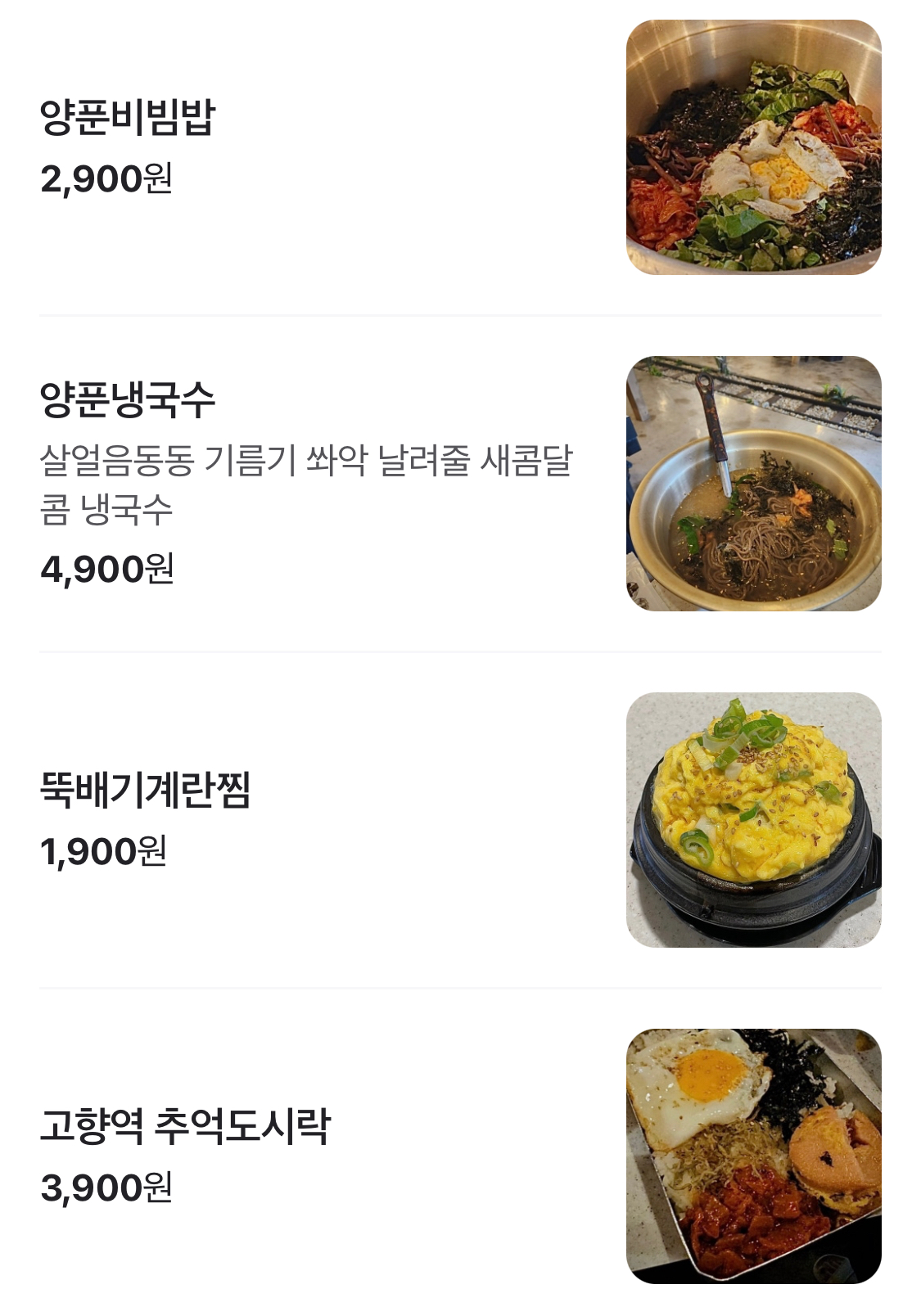The width and height of the screenshot is (921, 1316).
Task: View the 양푼비빔밥 food photo
Action: coord(753,147)
